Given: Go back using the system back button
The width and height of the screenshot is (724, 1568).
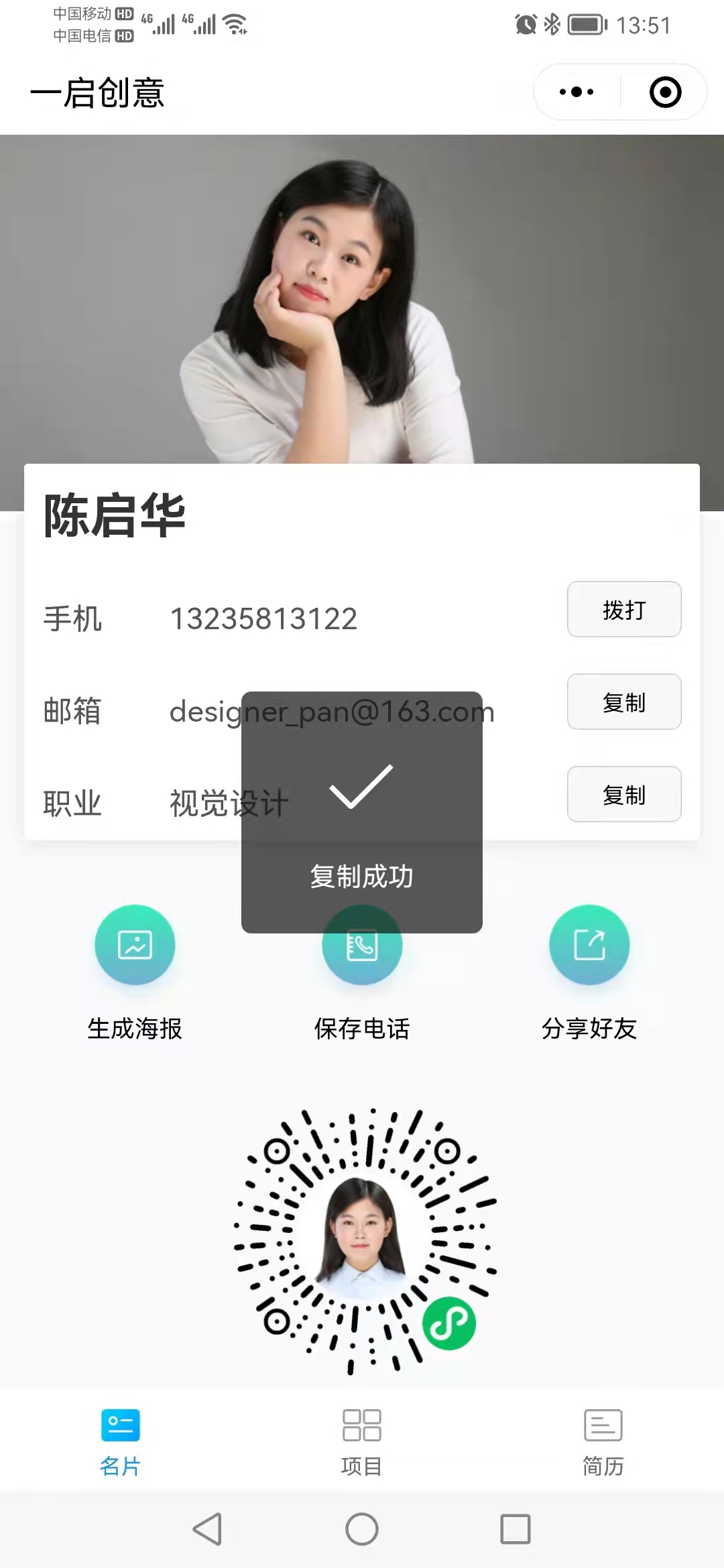Looking at the screenshot, I should click(x=208, y=1529).
